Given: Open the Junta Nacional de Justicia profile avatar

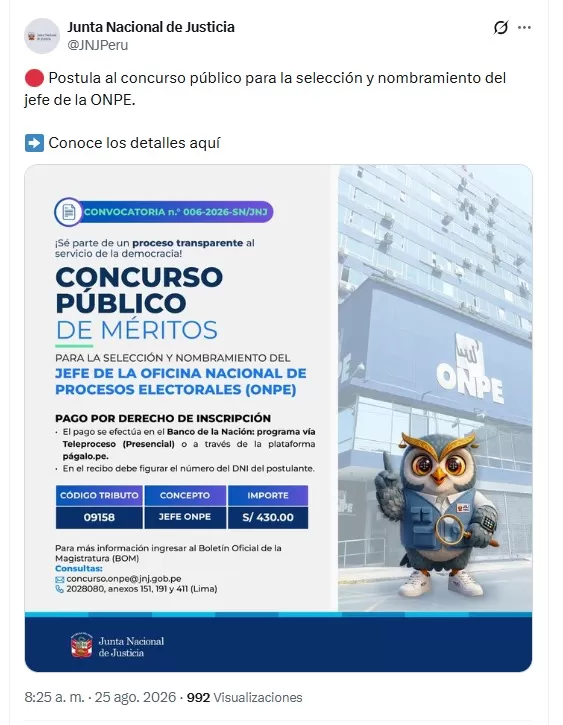Looking at the screenshot, I should coord(42,36).
